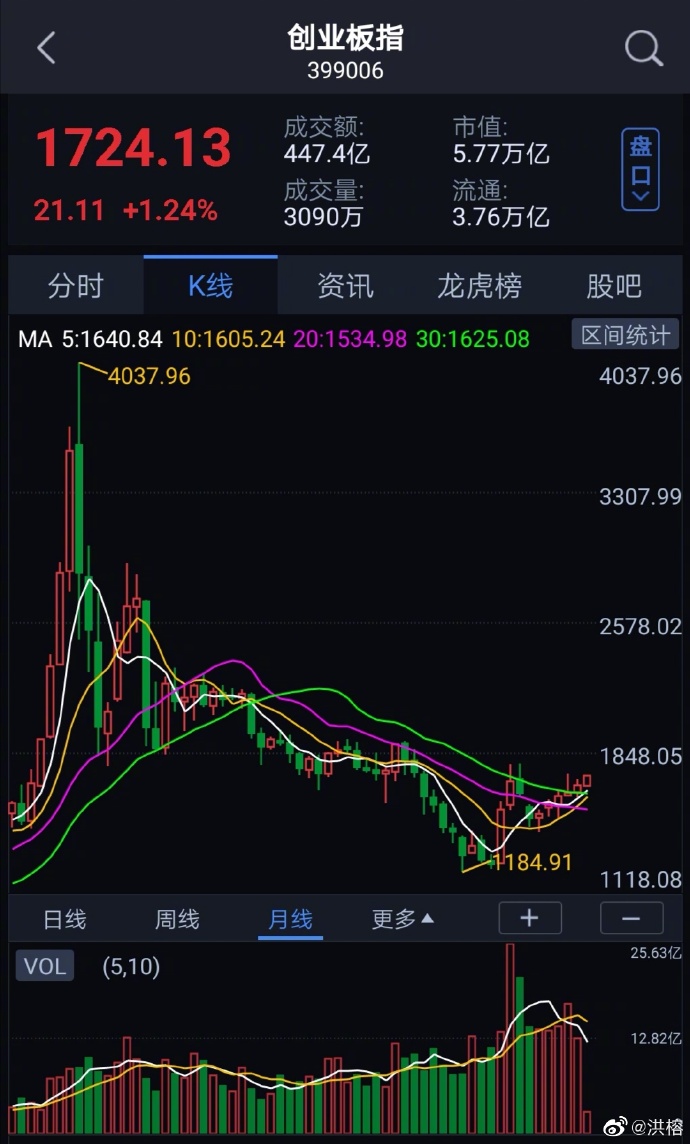The height and width of the screenshot is (1144, 690).
Task: Open the 资讯 tab
Action: pos(345,286)
